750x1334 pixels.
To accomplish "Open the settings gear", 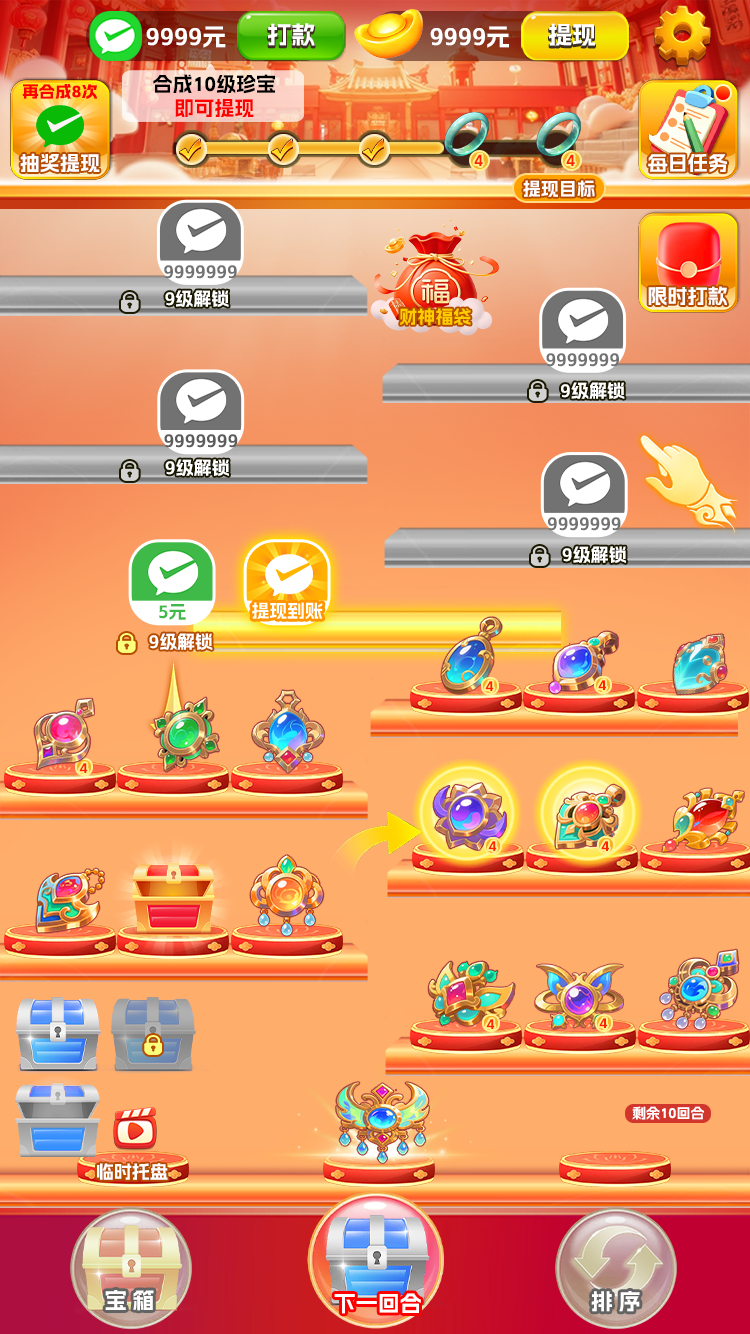I will (x=684, y=36).
